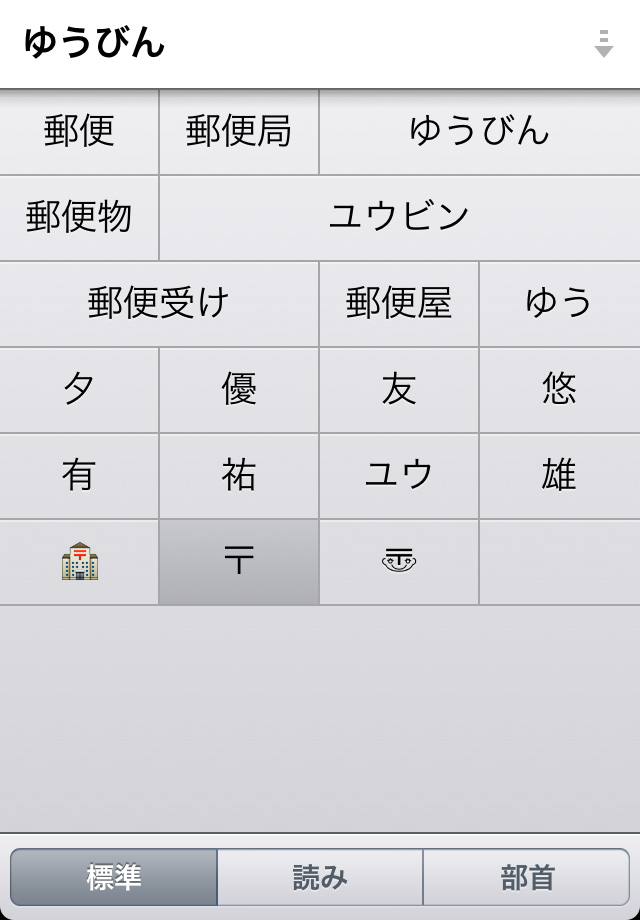Select kanji candidate 祐
Screen dimensions: 640x920
(x=239, y=475)
